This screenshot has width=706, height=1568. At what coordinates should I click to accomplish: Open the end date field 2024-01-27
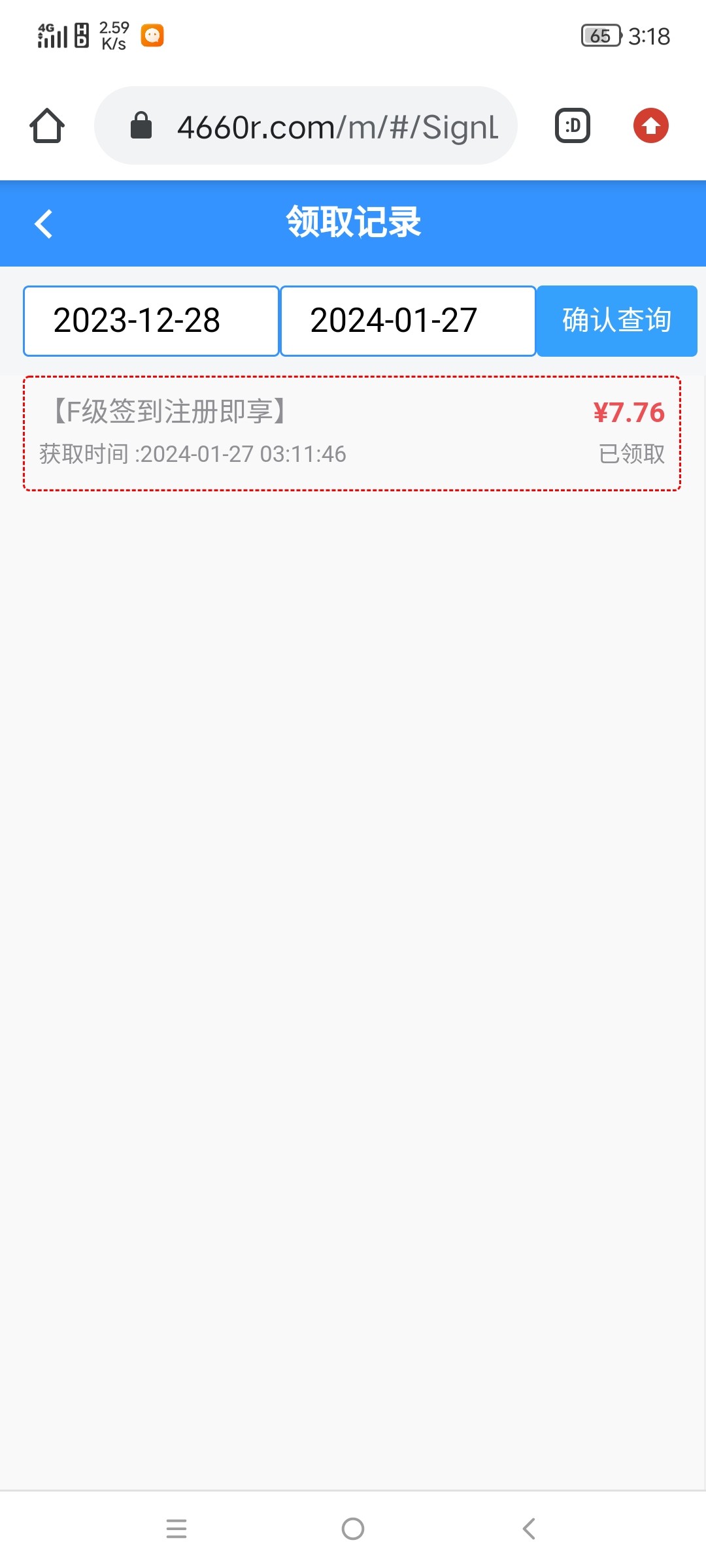coord(408,321)
